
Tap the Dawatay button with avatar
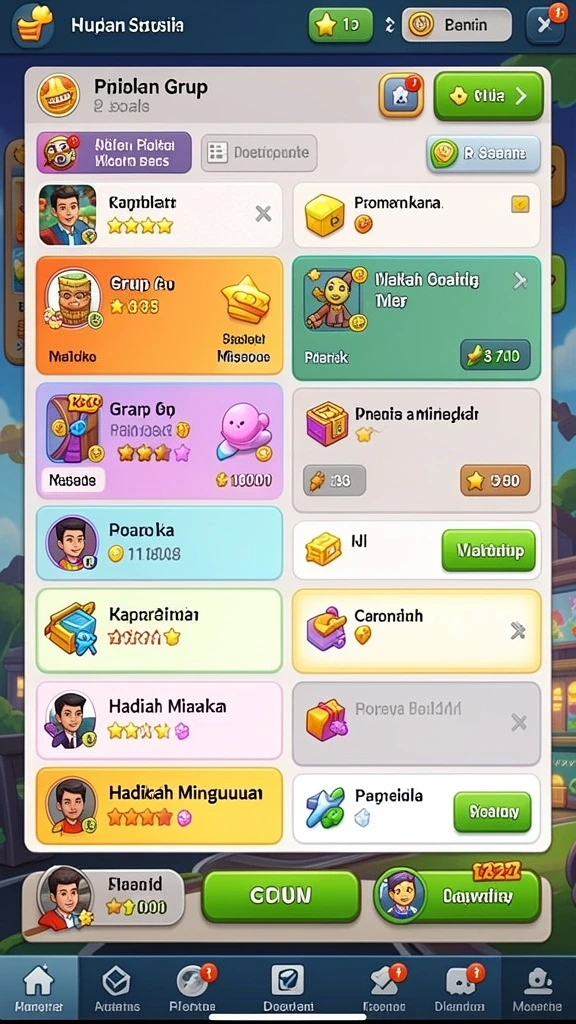point(457,895)
